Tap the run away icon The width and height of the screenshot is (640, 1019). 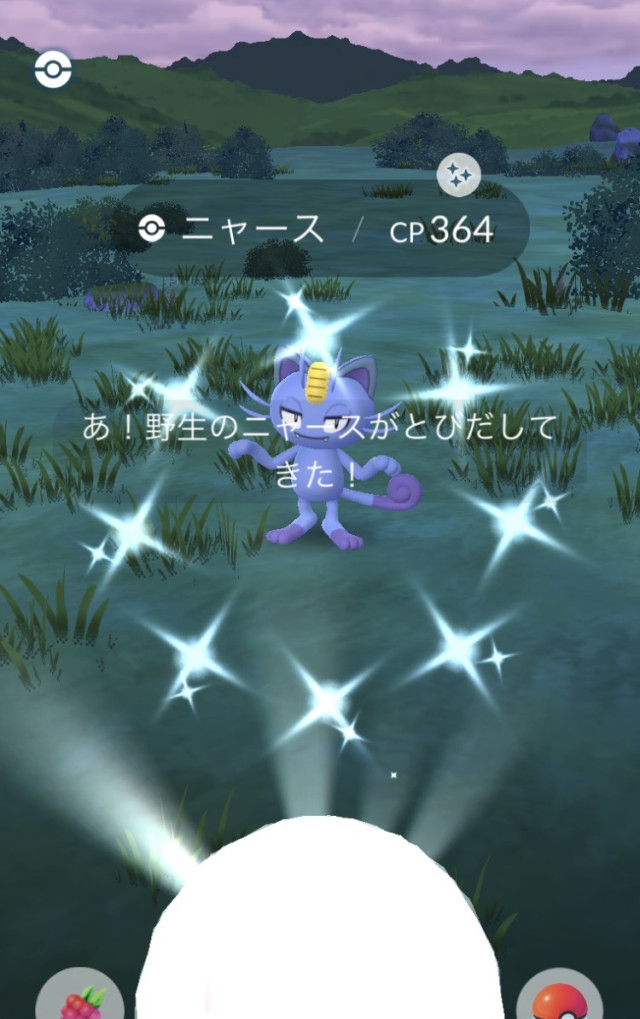[x=52, y=70]
